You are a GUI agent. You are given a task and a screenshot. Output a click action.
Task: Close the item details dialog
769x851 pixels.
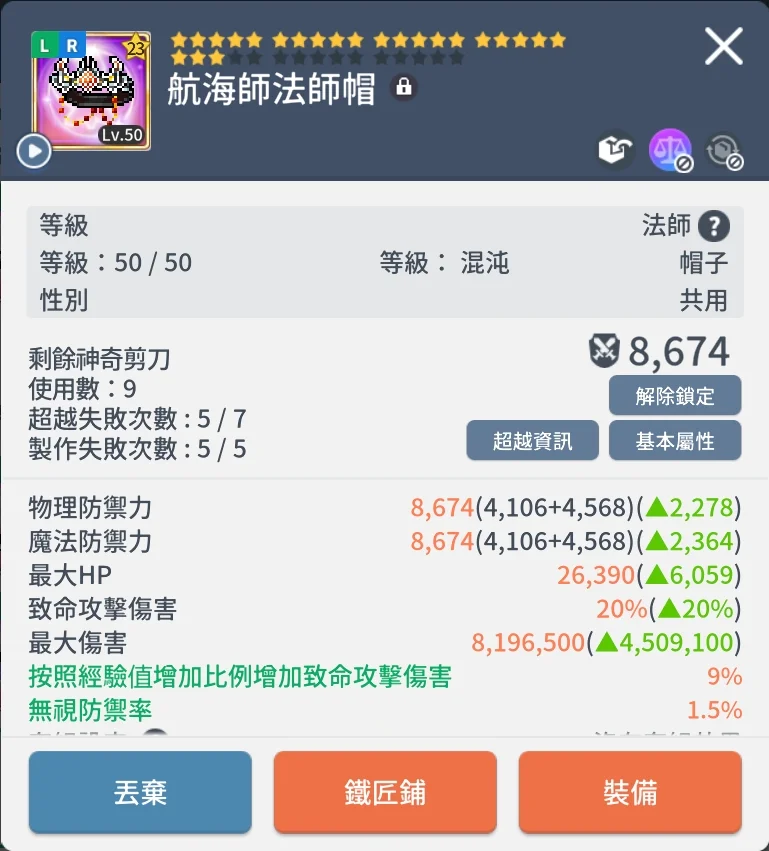[724, 47]
